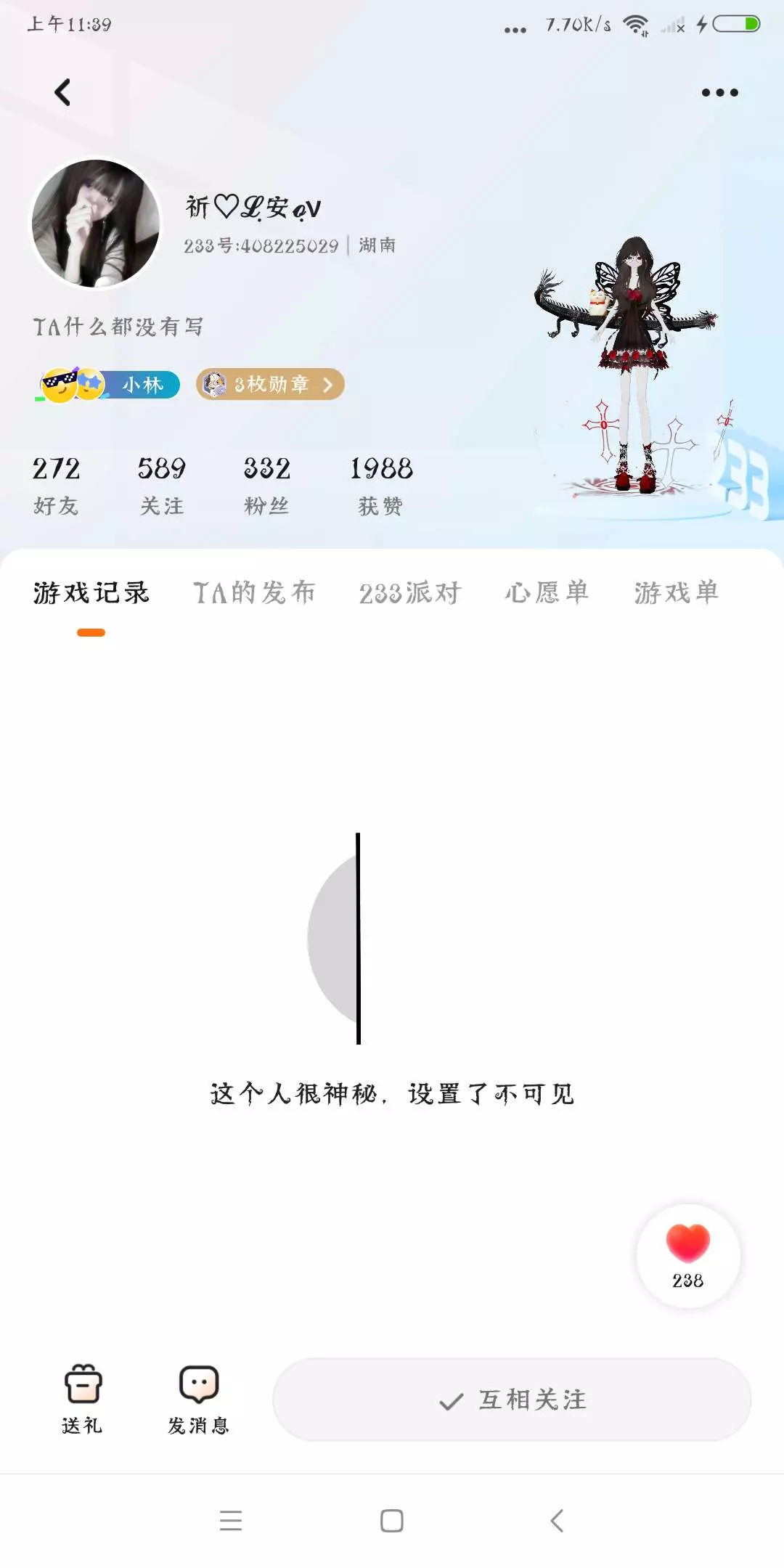Tap the system home button
This screenshot has width=784, height=1568.
tap(392, 1520)
